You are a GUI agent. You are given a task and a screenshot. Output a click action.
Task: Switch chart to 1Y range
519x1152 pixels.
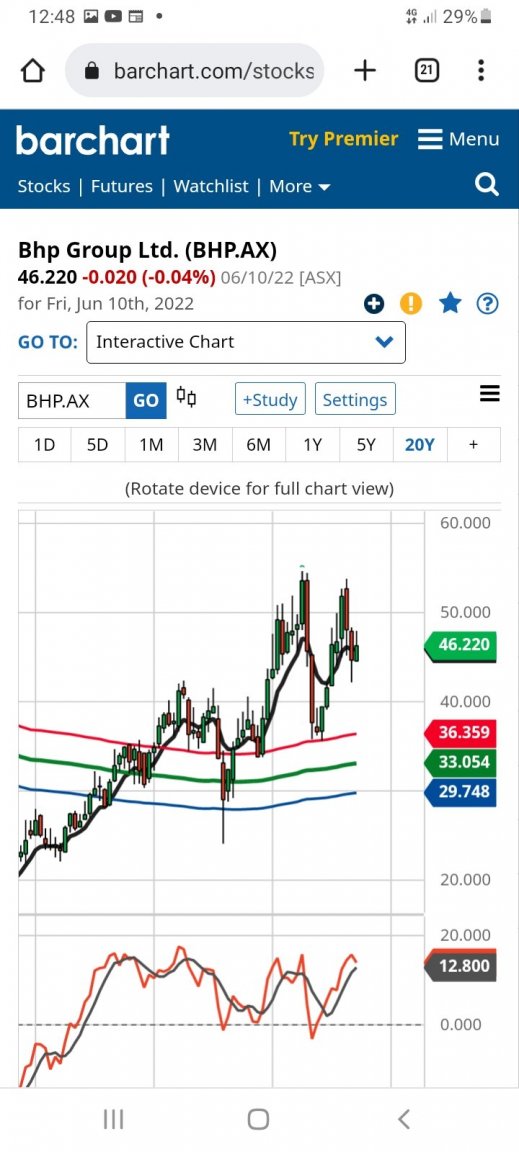312,444
